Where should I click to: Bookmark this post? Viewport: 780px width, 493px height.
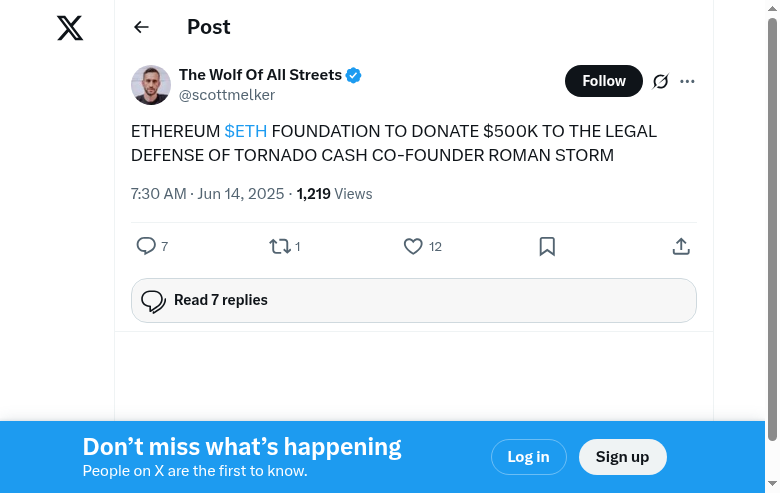click(x=547, y=246)
